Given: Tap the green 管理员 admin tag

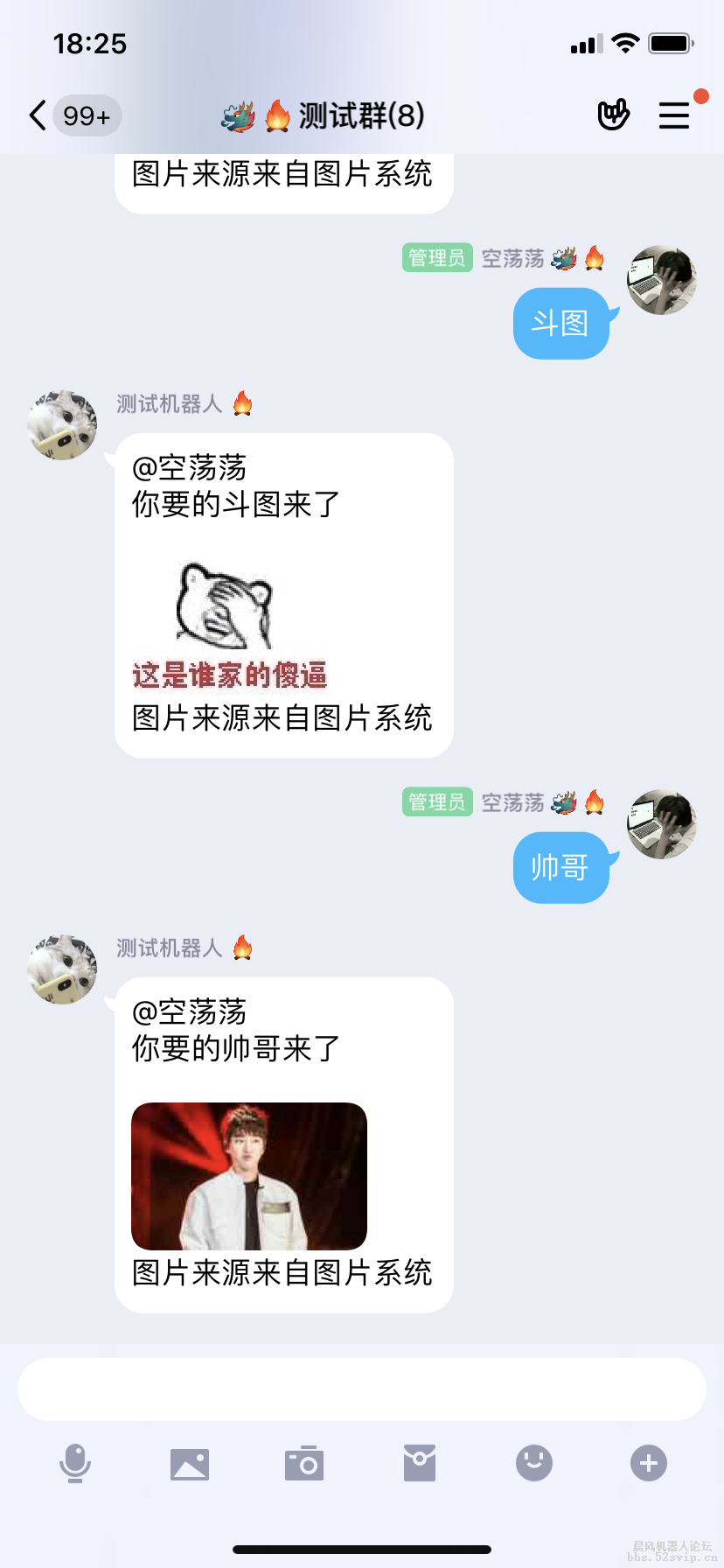Looking at the screenshot, I should tap(436, 800).
